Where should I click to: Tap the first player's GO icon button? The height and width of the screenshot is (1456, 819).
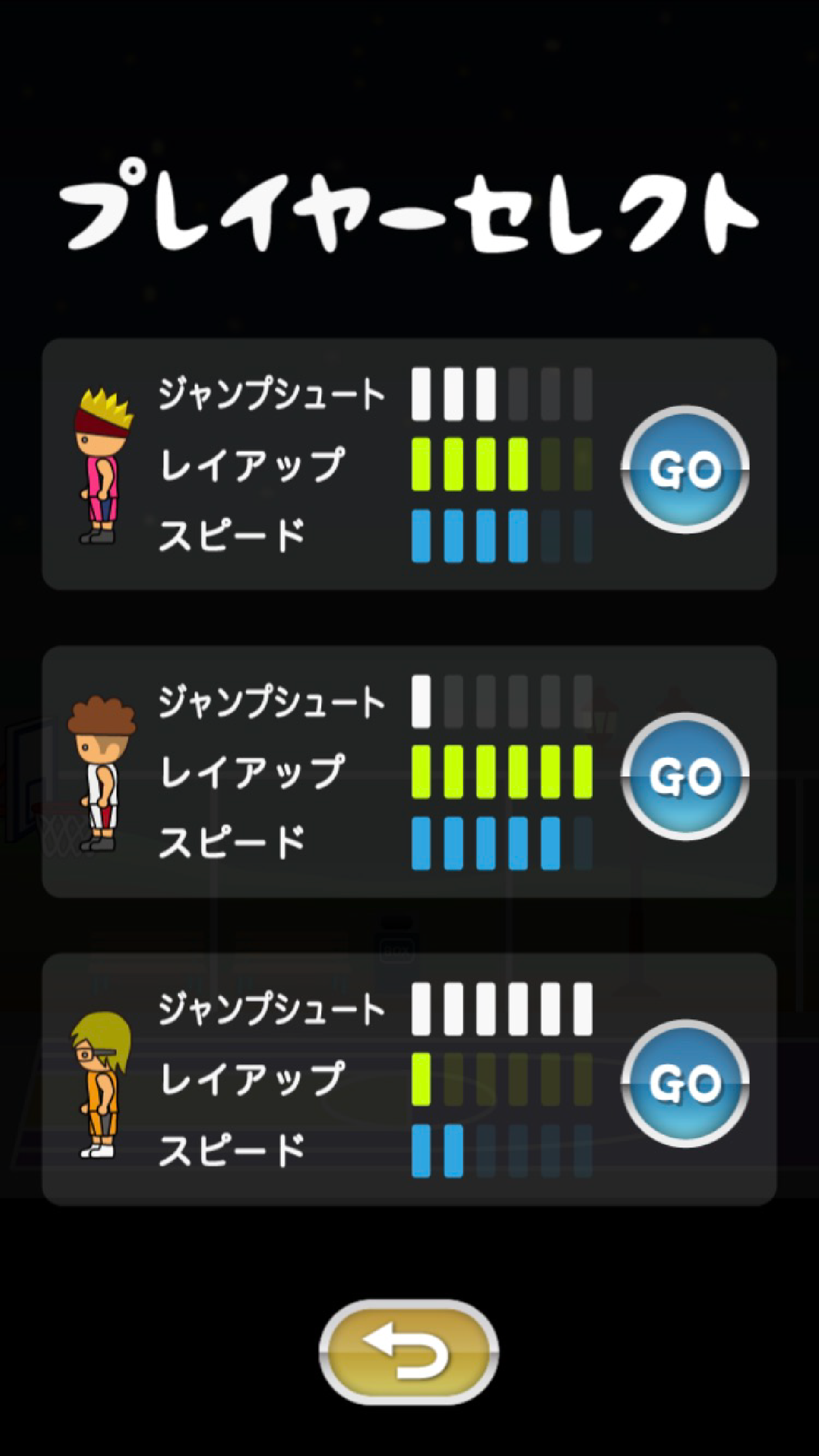[686, 468]
